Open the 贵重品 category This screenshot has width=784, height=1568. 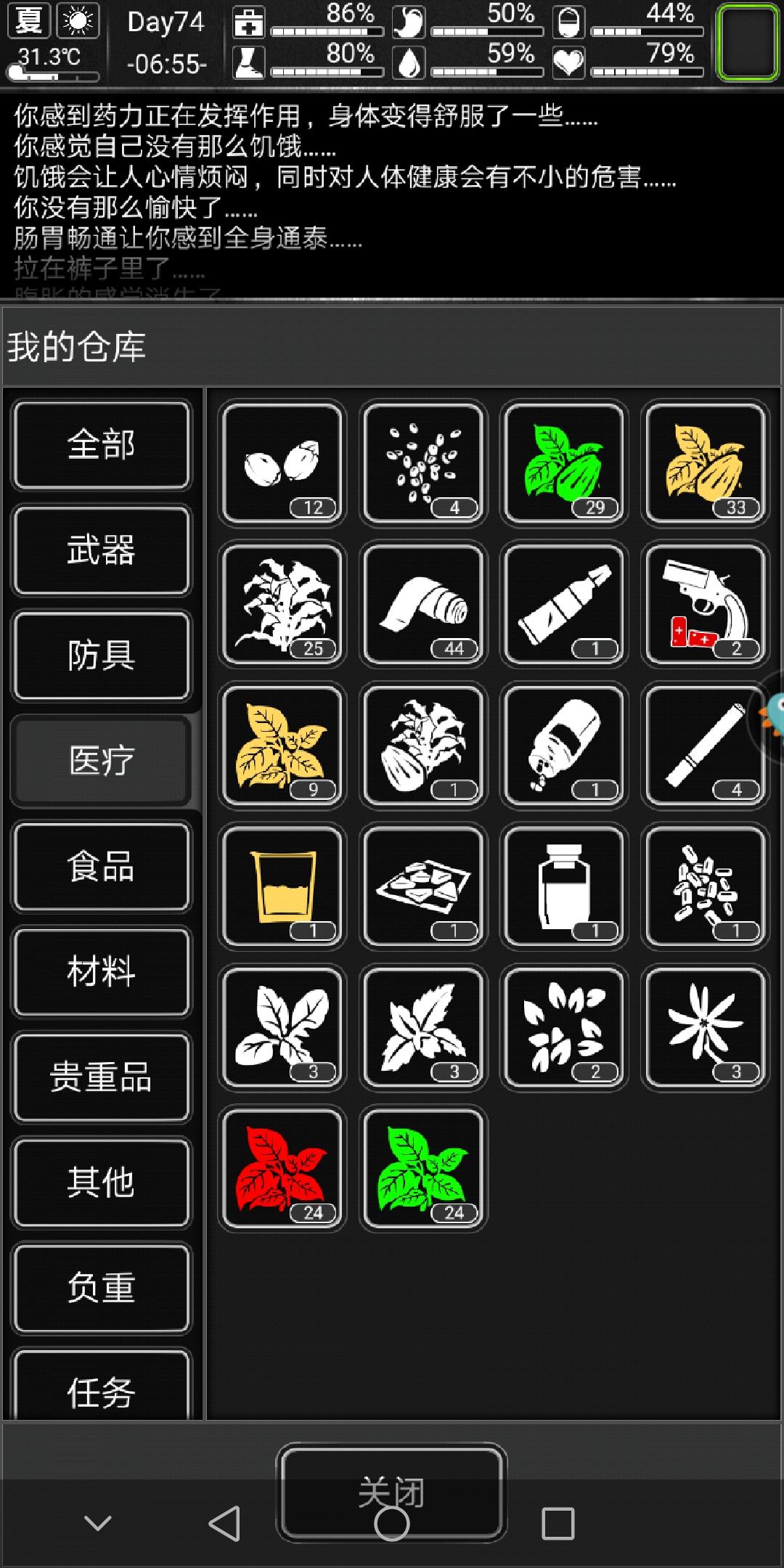pos(102,1077)
